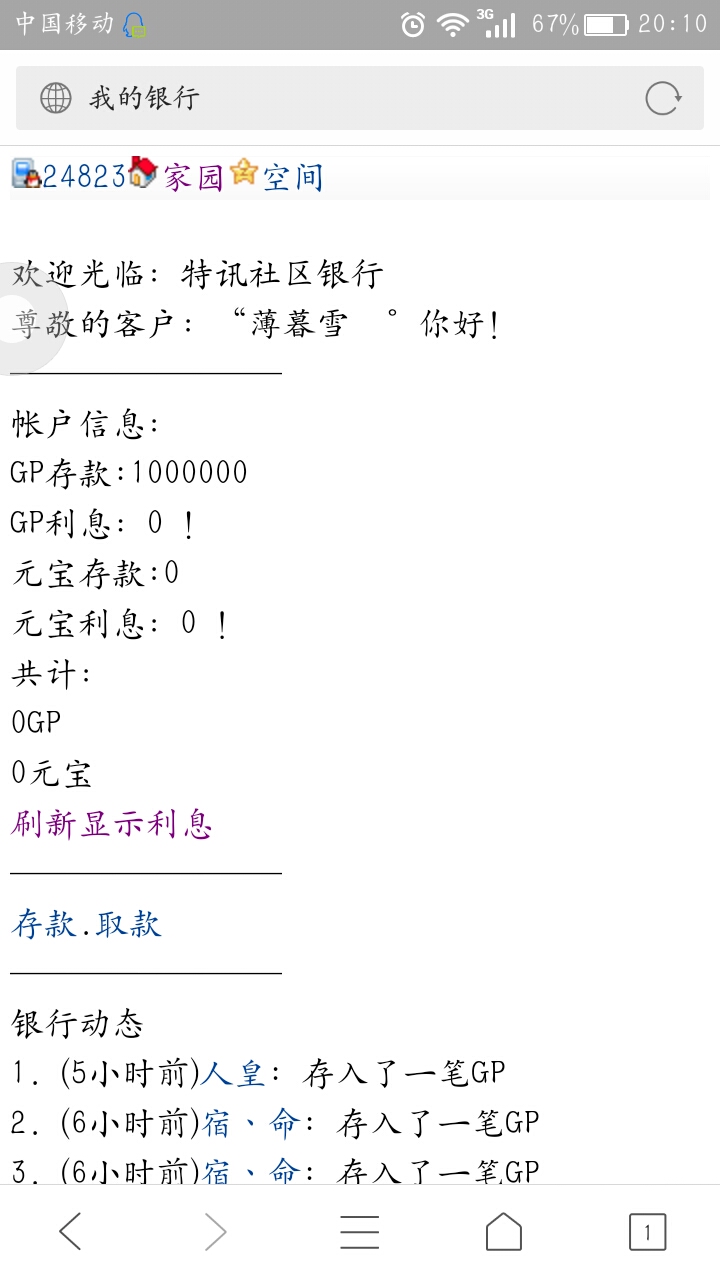Open the 24823 messages link
Image resolution: width=720 pixels, height=1280 pixels.
83,177
